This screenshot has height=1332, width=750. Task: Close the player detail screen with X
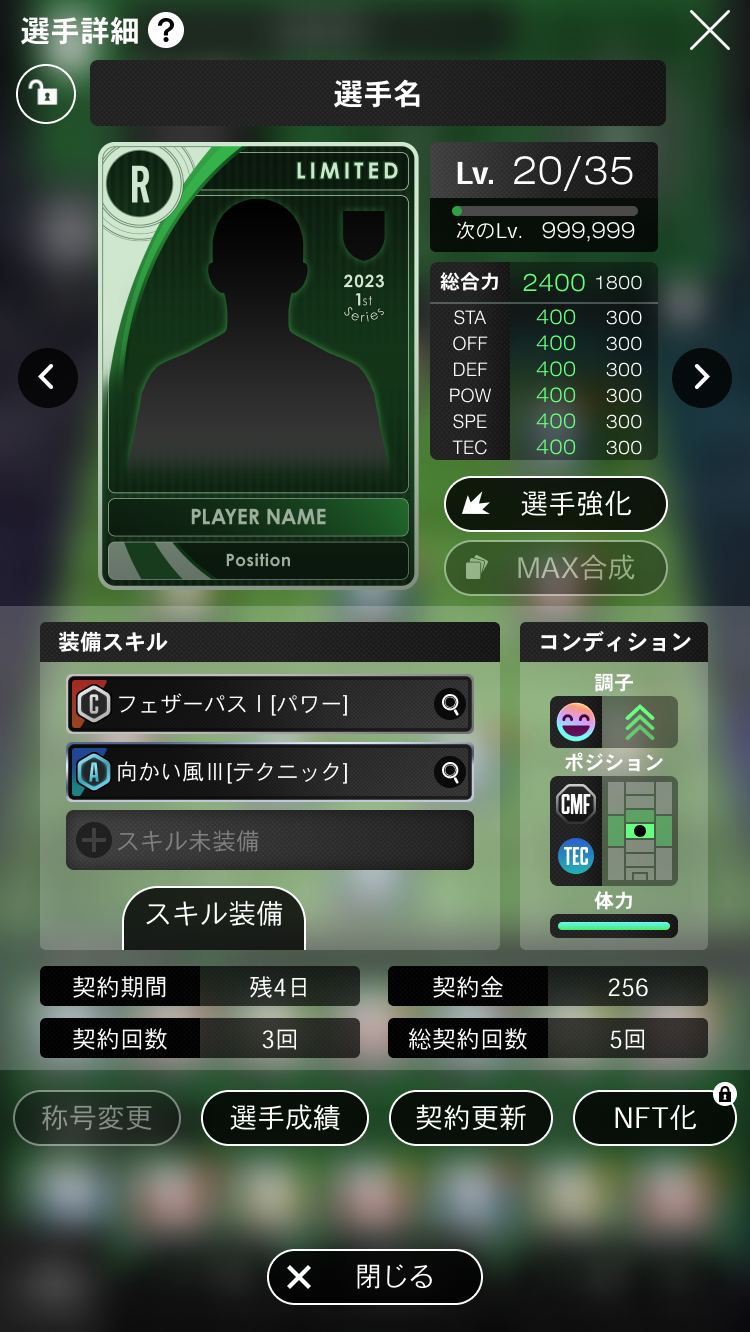709,31
